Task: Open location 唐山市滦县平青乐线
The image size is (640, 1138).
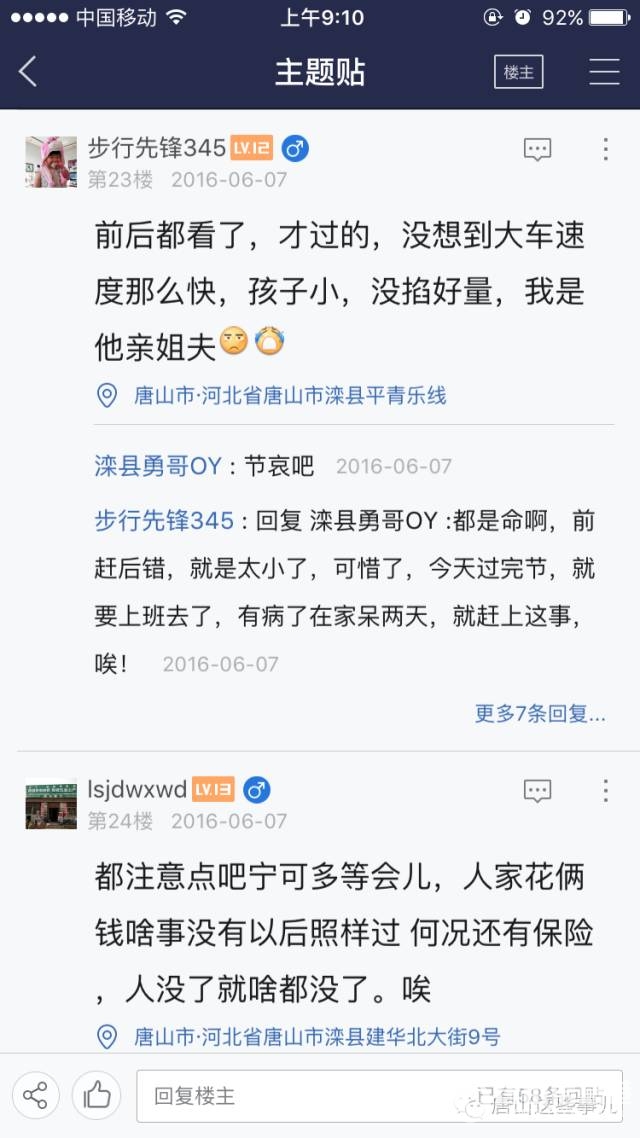Action: (289, 395)
